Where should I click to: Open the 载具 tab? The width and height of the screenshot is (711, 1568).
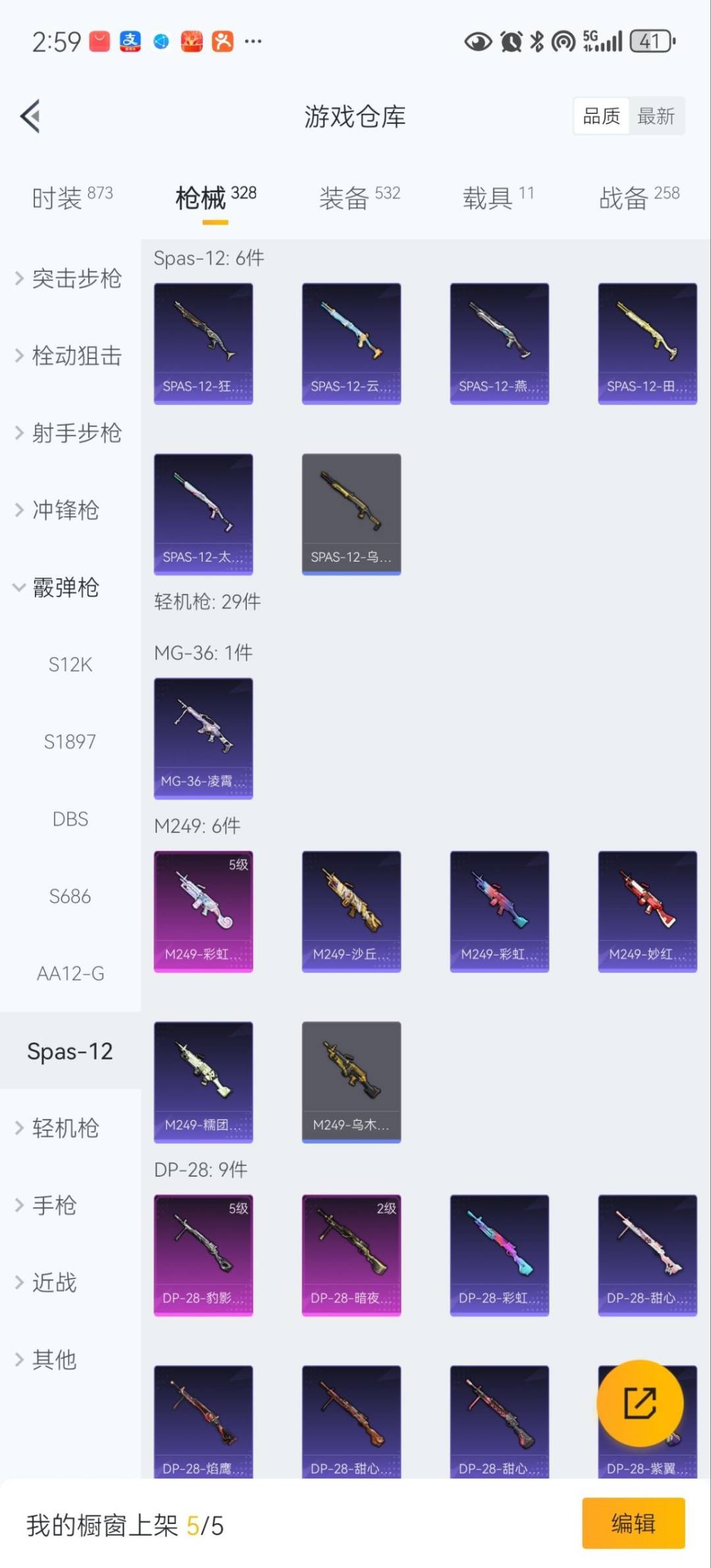click(498, 198)
